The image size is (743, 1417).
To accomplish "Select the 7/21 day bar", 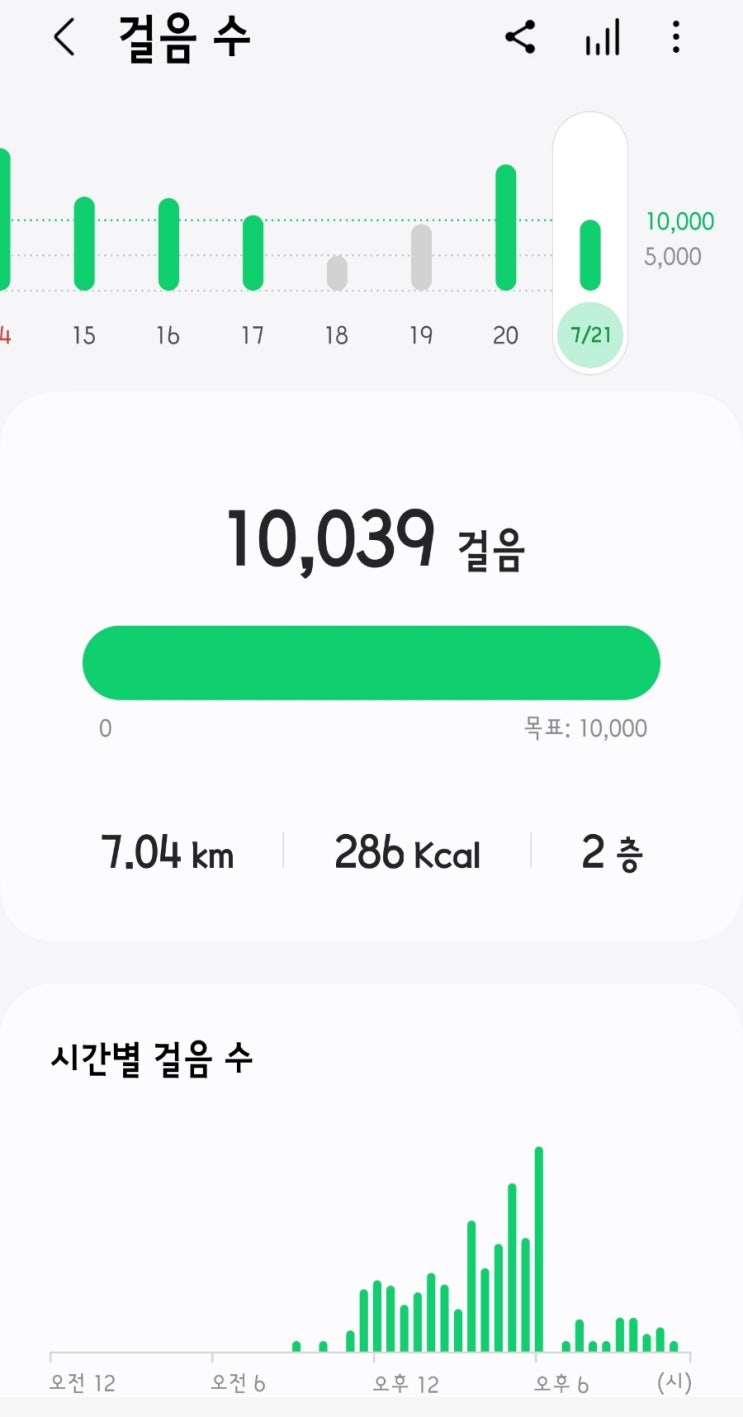I will [590, 255].
